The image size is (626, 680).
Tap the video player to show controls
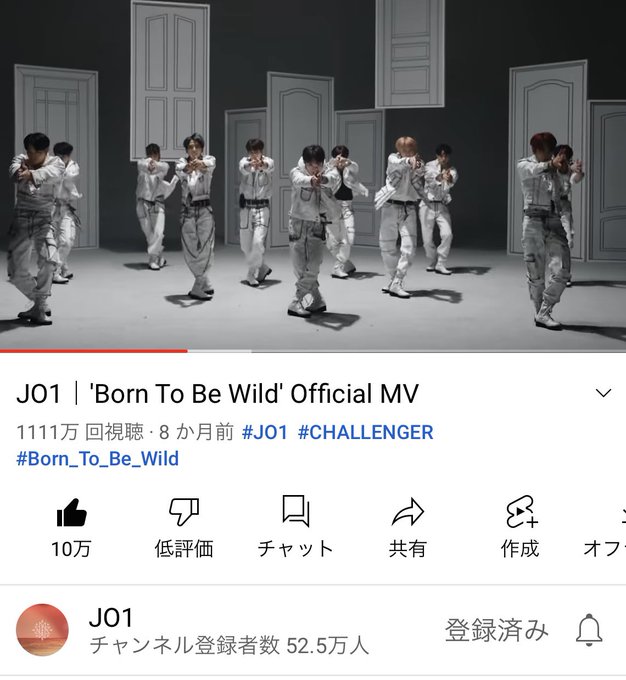pyautogui.click(x=313, y=173)
